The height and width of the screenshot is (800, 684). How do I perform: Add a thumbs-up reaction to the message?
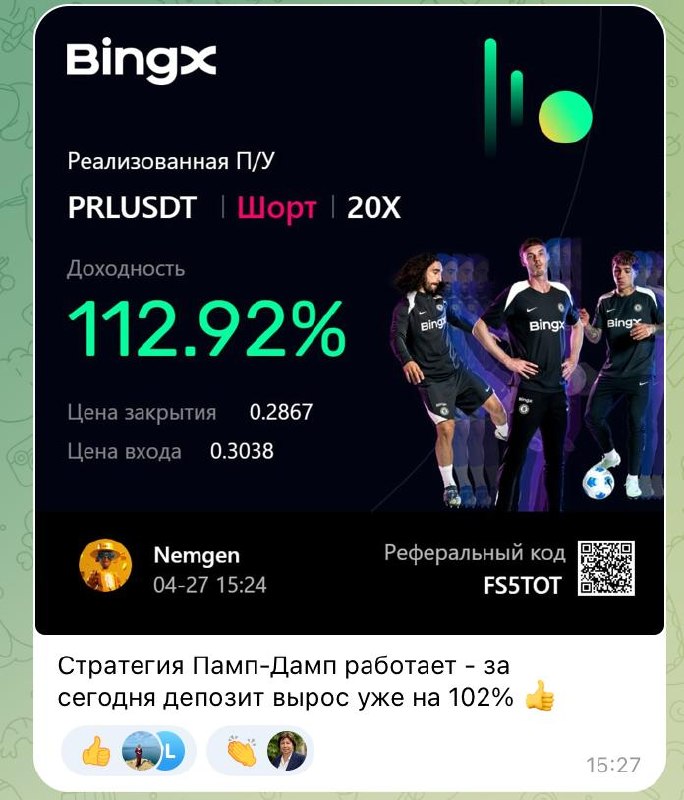click(x=96, y=751)
